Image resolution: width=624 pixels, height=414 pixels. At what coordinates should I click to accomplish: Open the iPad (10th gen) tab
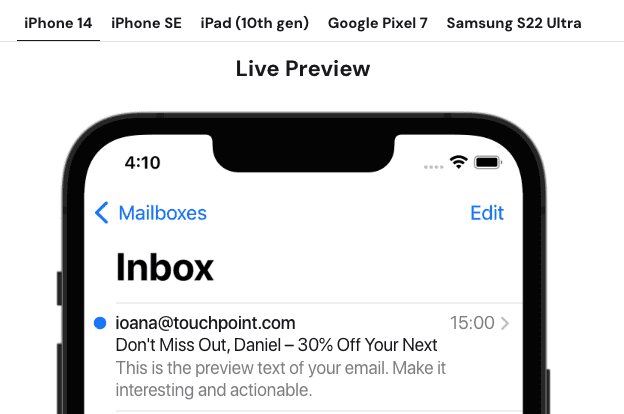coord(254,23)
